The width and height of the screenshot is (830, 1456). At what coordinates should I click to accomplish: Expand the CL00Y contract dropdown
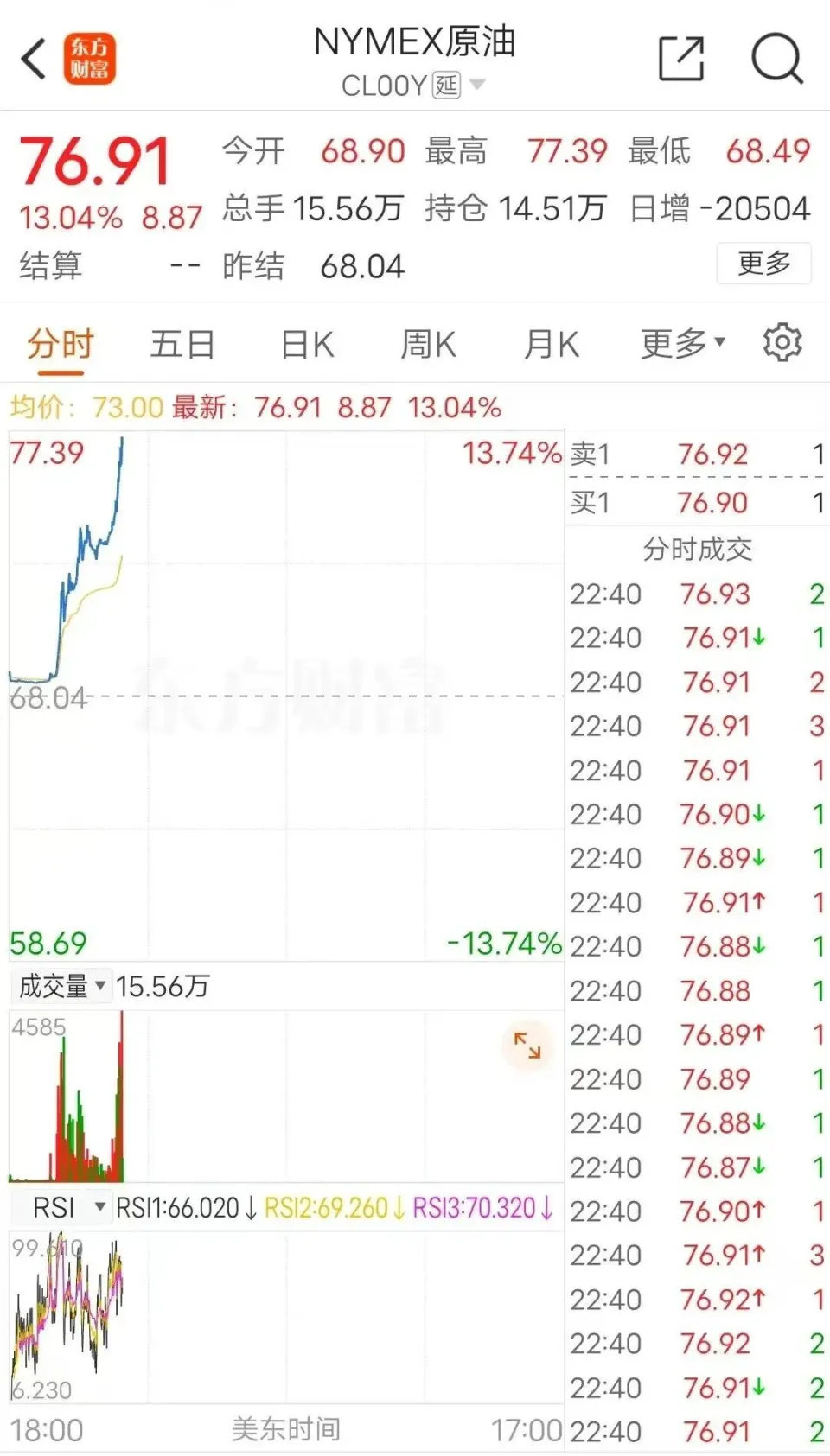pyautogui.click(x=477, y=85)
